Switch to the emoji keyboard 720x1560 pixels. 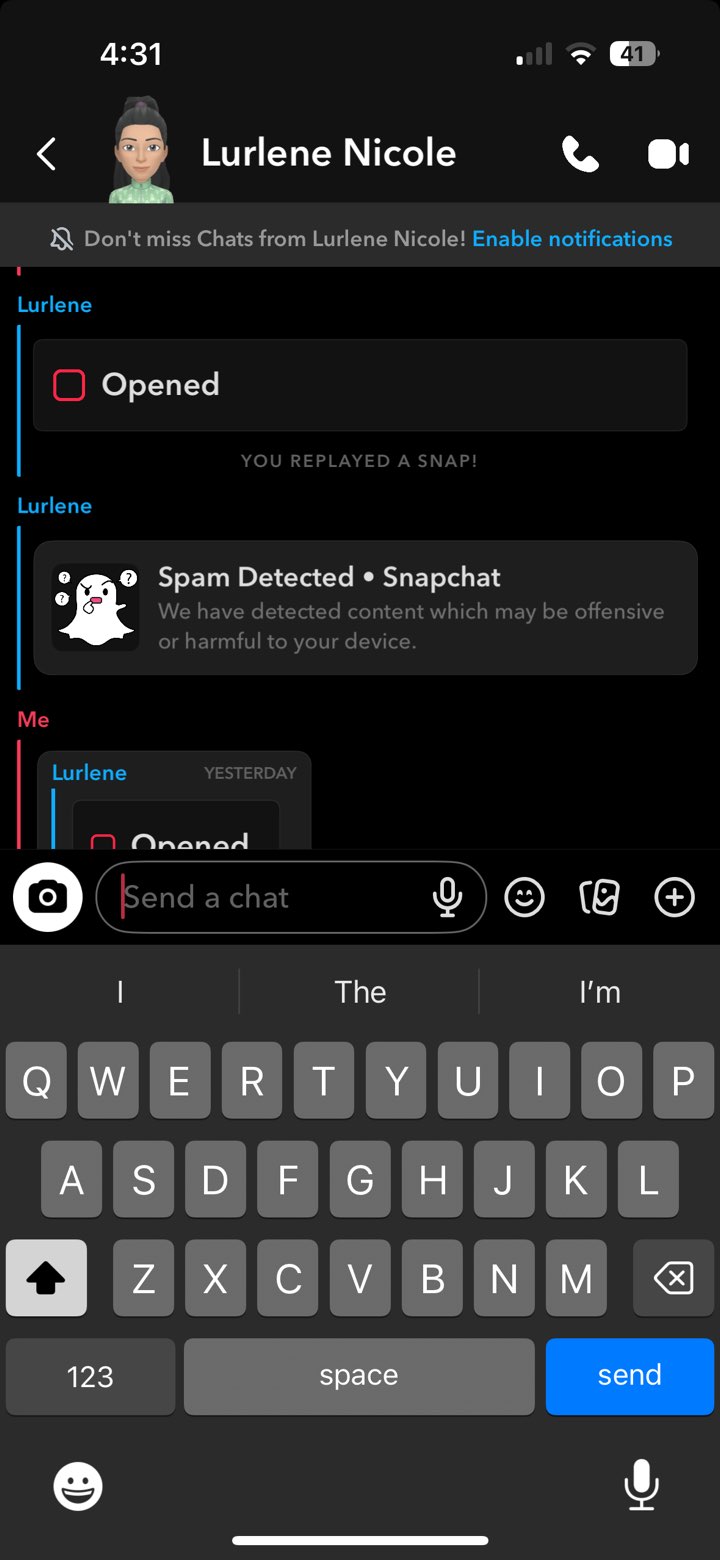click(x=77, y=1485)
